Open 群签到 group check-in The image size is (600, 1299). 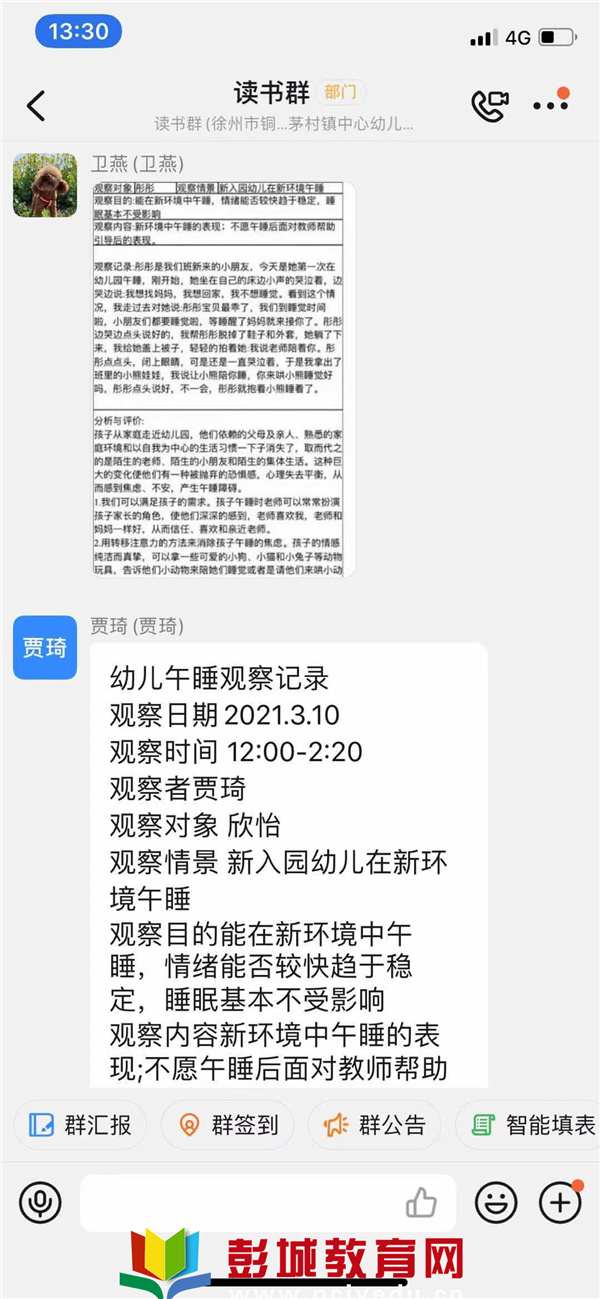(x=227, y=1125)
